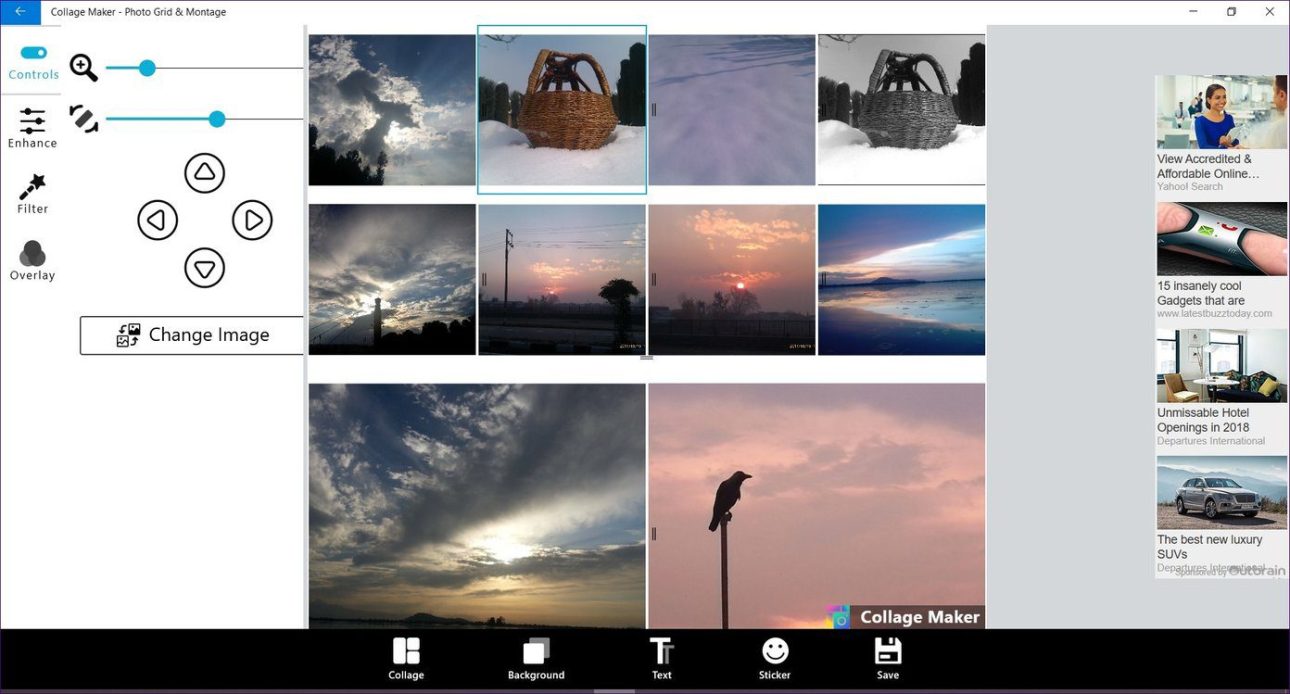Select the black-and-white basket photo
This screenshot has height=694, width=1290.
(x=901, y=110)
